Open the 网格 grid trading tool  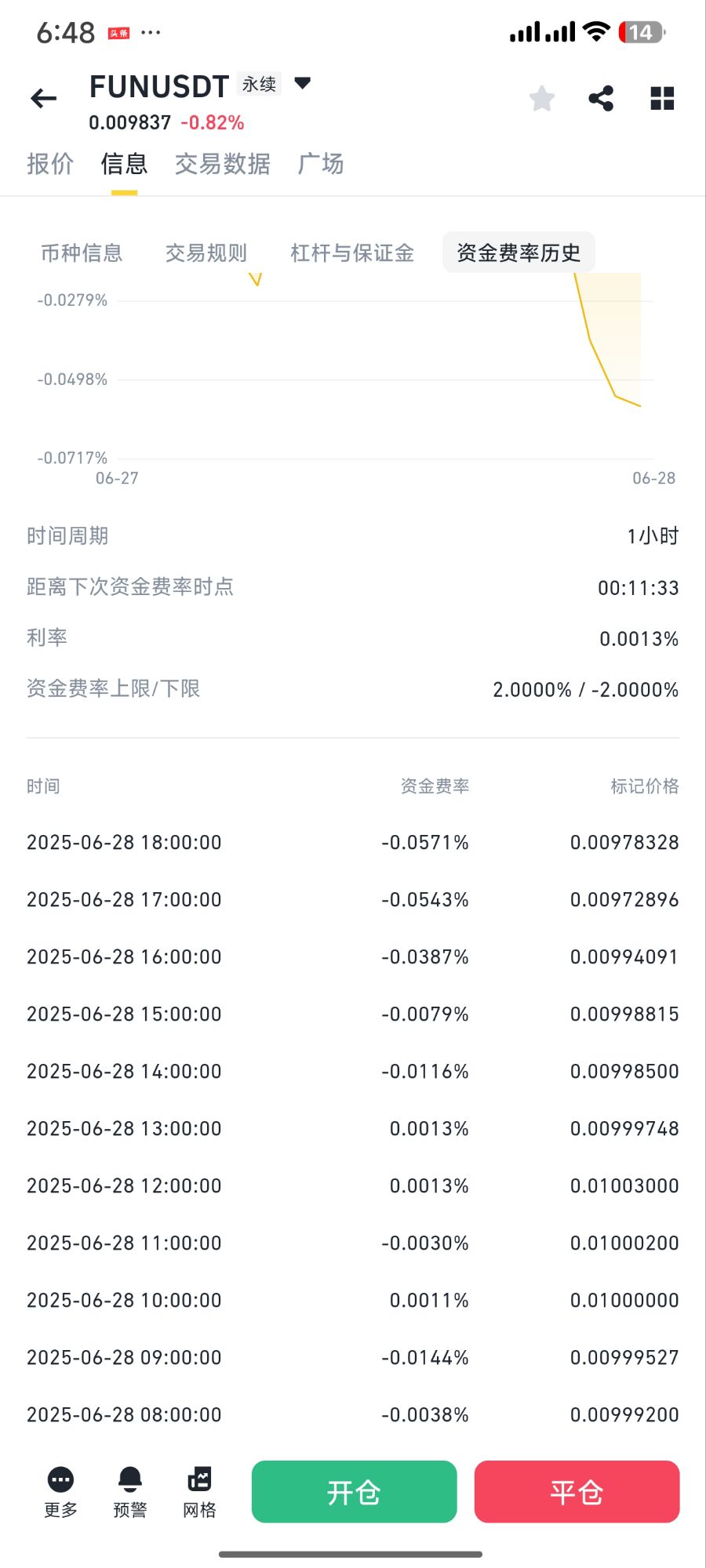(199, 1492)
